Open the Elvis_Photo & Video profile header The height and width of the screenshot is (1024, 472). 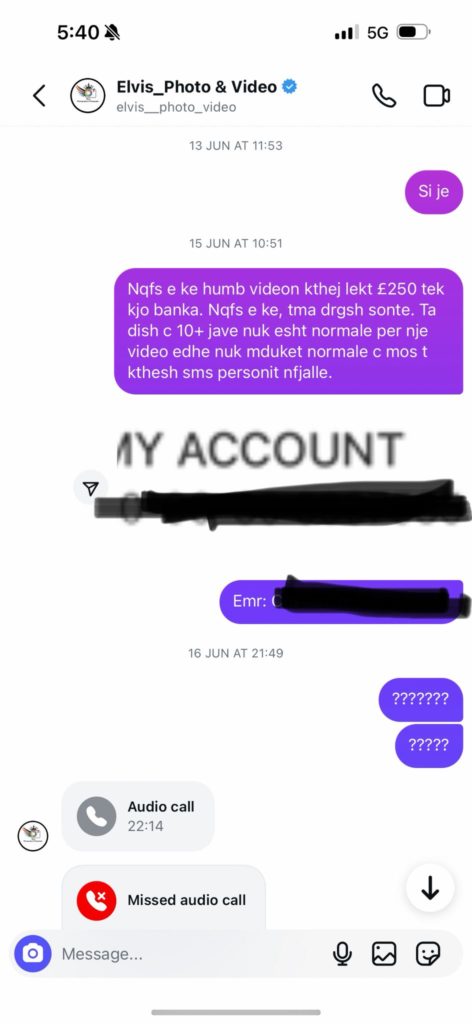[x=184, y=96]
